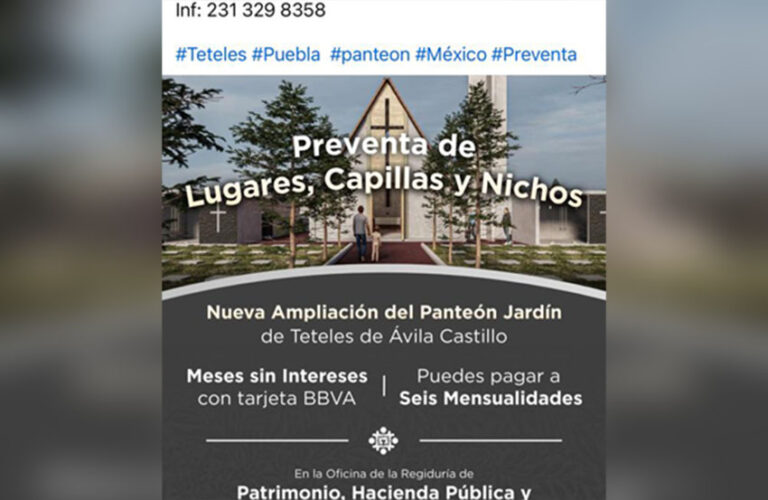Tap the #panteon hashtag

tap(370, 54)
